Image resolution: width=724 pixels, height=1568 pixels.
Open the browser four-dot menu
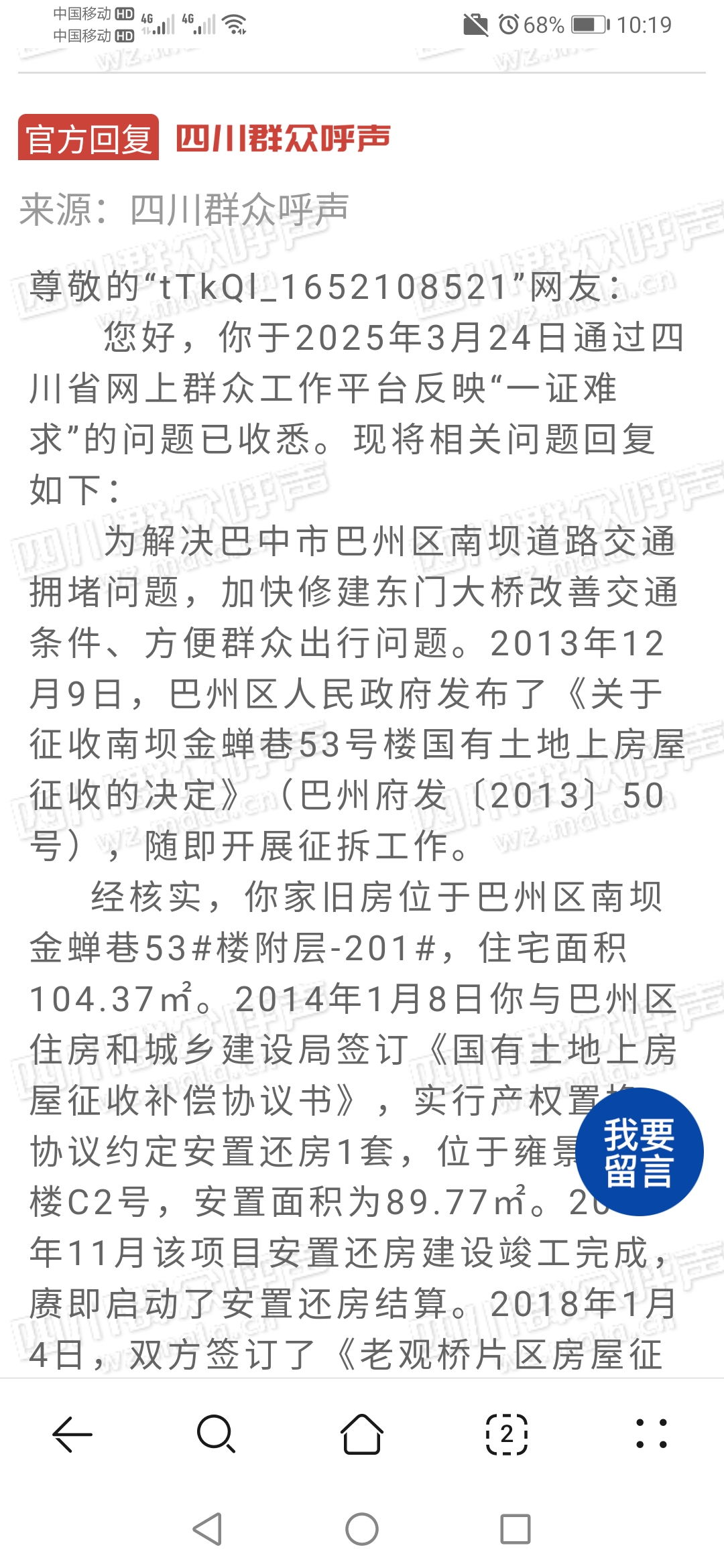[x=651, y=1434]
